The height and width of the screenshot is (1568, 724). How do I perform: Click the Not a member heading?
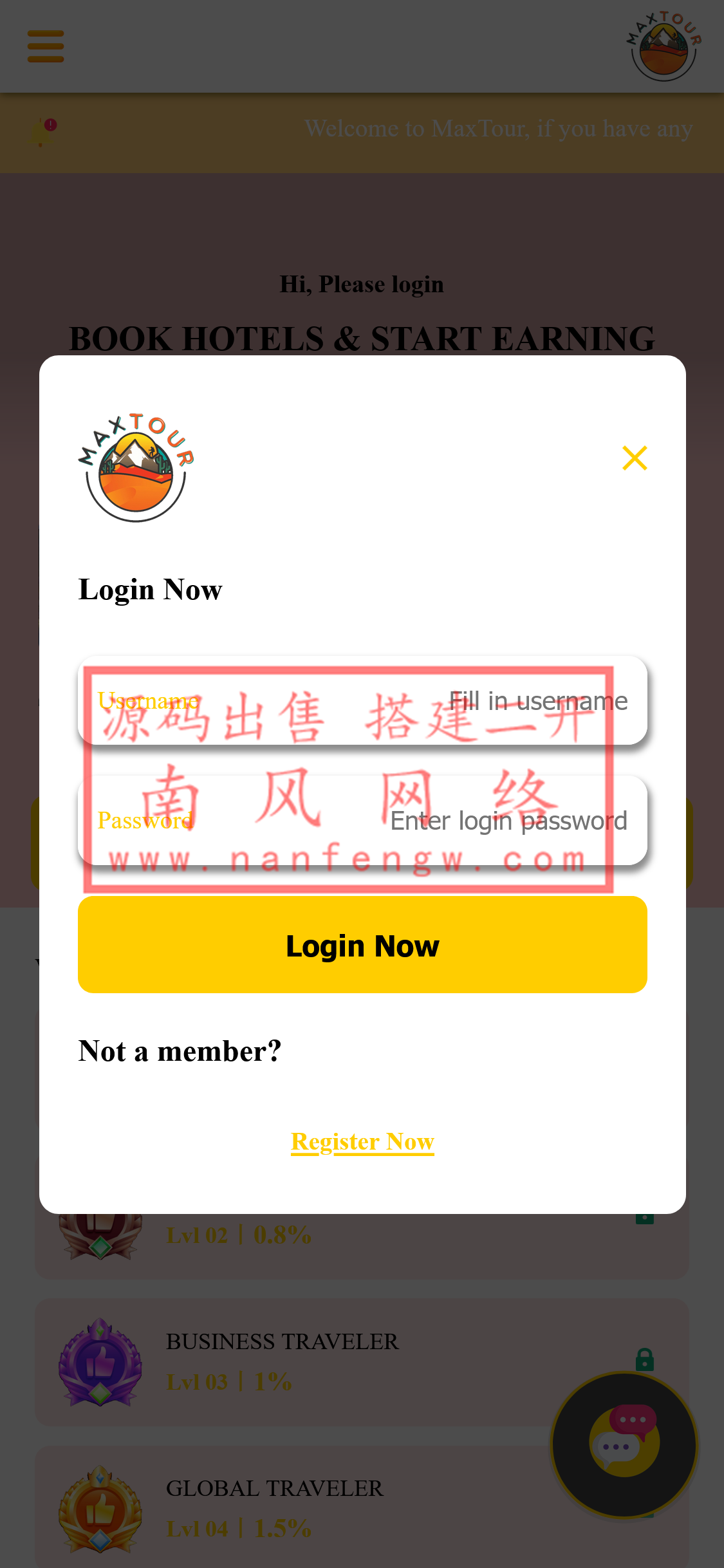pos(180,1050)
